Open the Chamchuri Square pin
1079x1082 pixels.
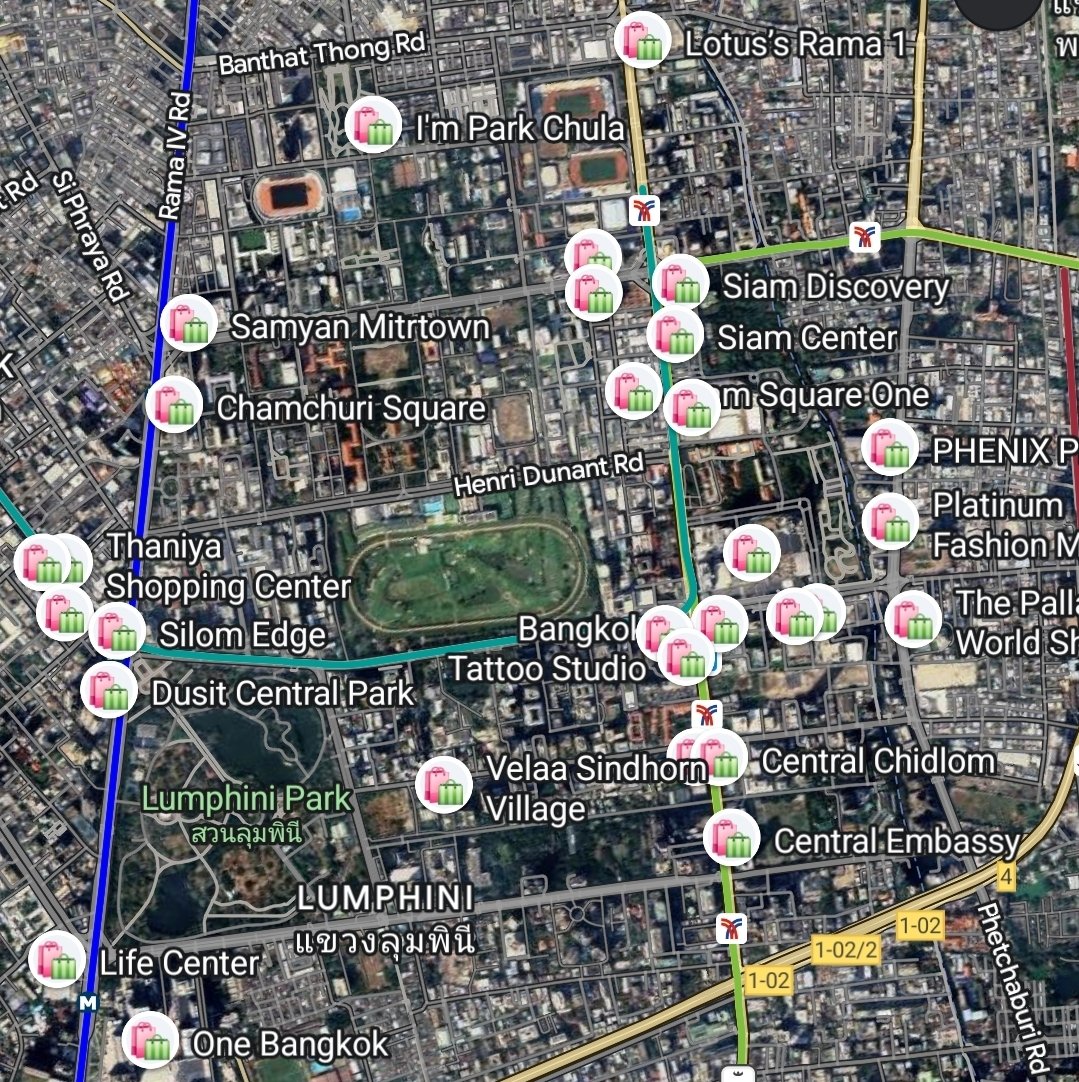coord(175,405)
